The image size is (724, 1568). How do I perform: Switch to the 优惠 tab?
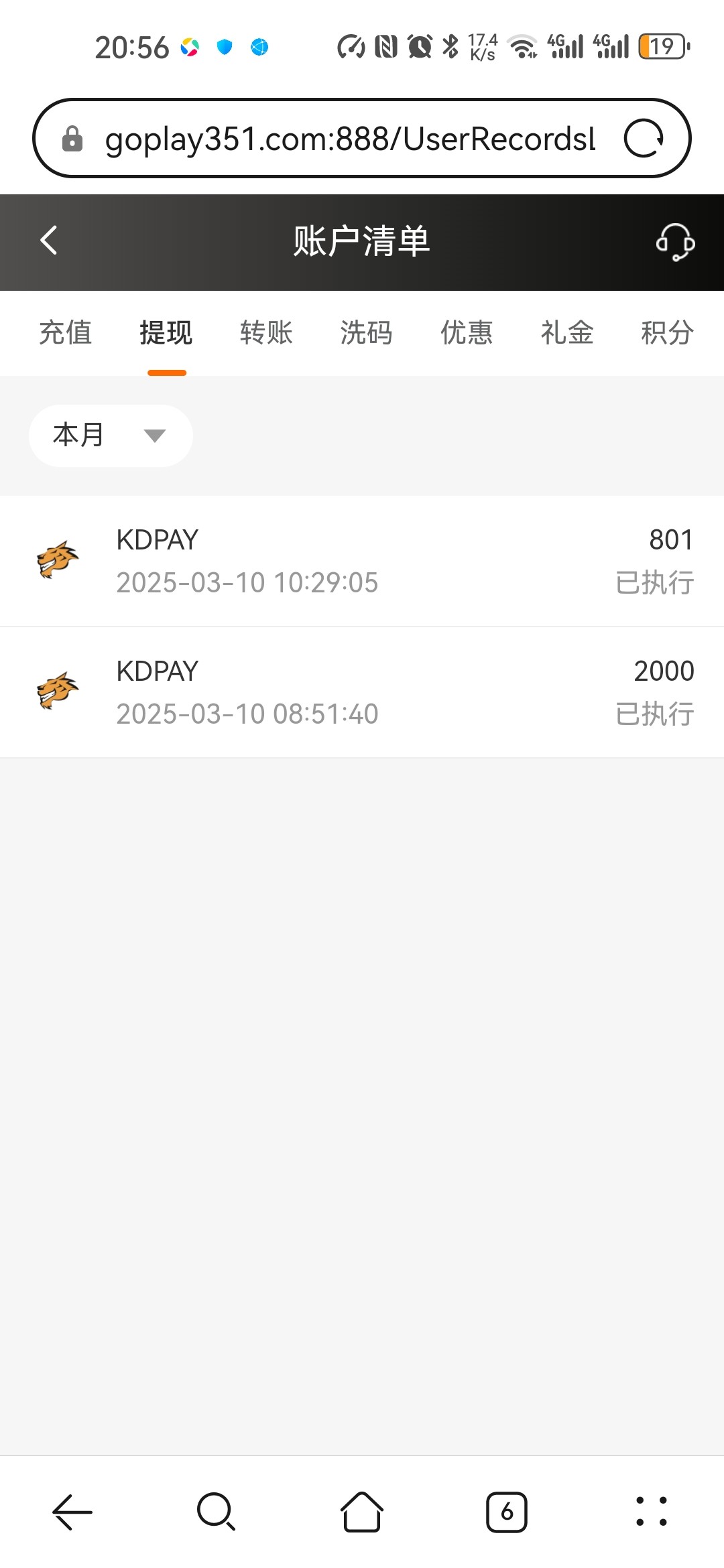pyautogui.click(x=467, y=333)
